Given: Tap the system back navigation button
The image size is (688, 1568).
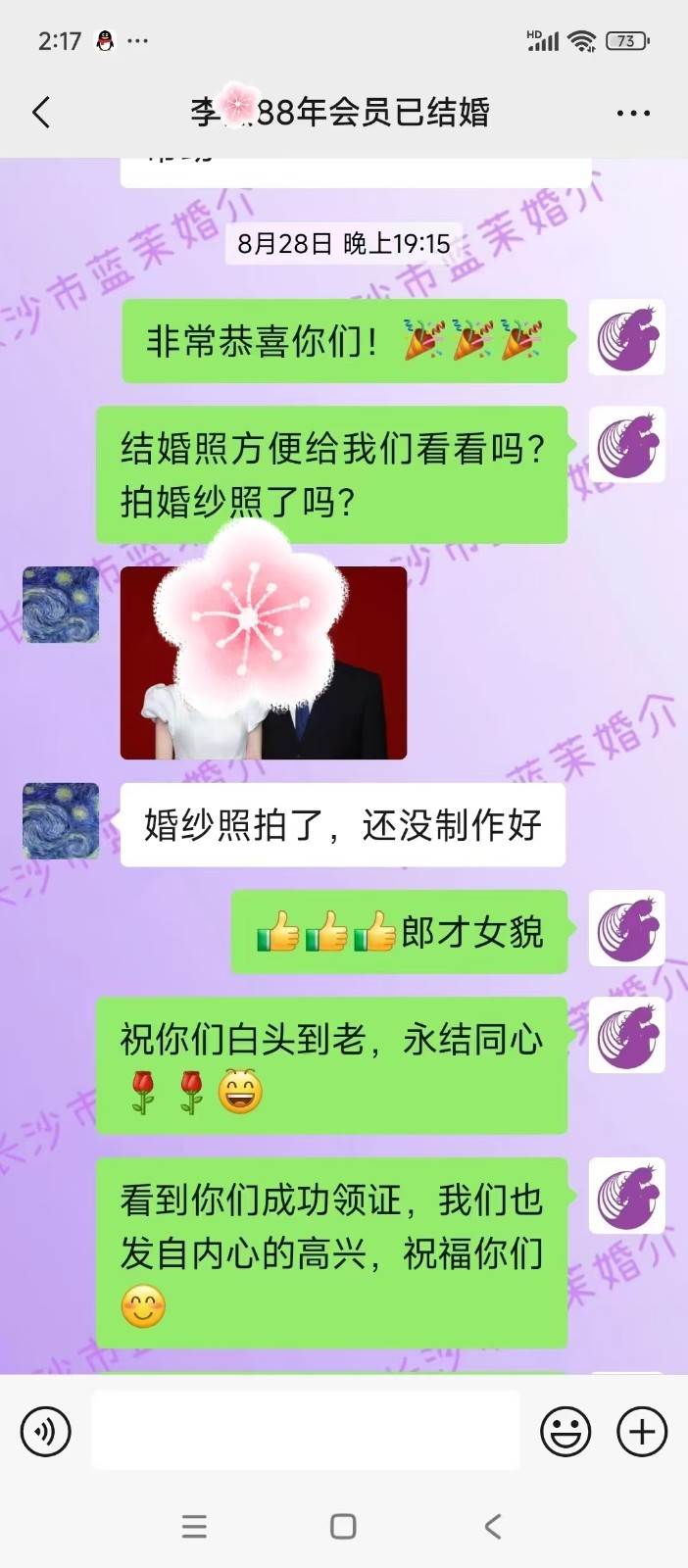Looking at the screenshot, I should click(x=493, y=1526).
